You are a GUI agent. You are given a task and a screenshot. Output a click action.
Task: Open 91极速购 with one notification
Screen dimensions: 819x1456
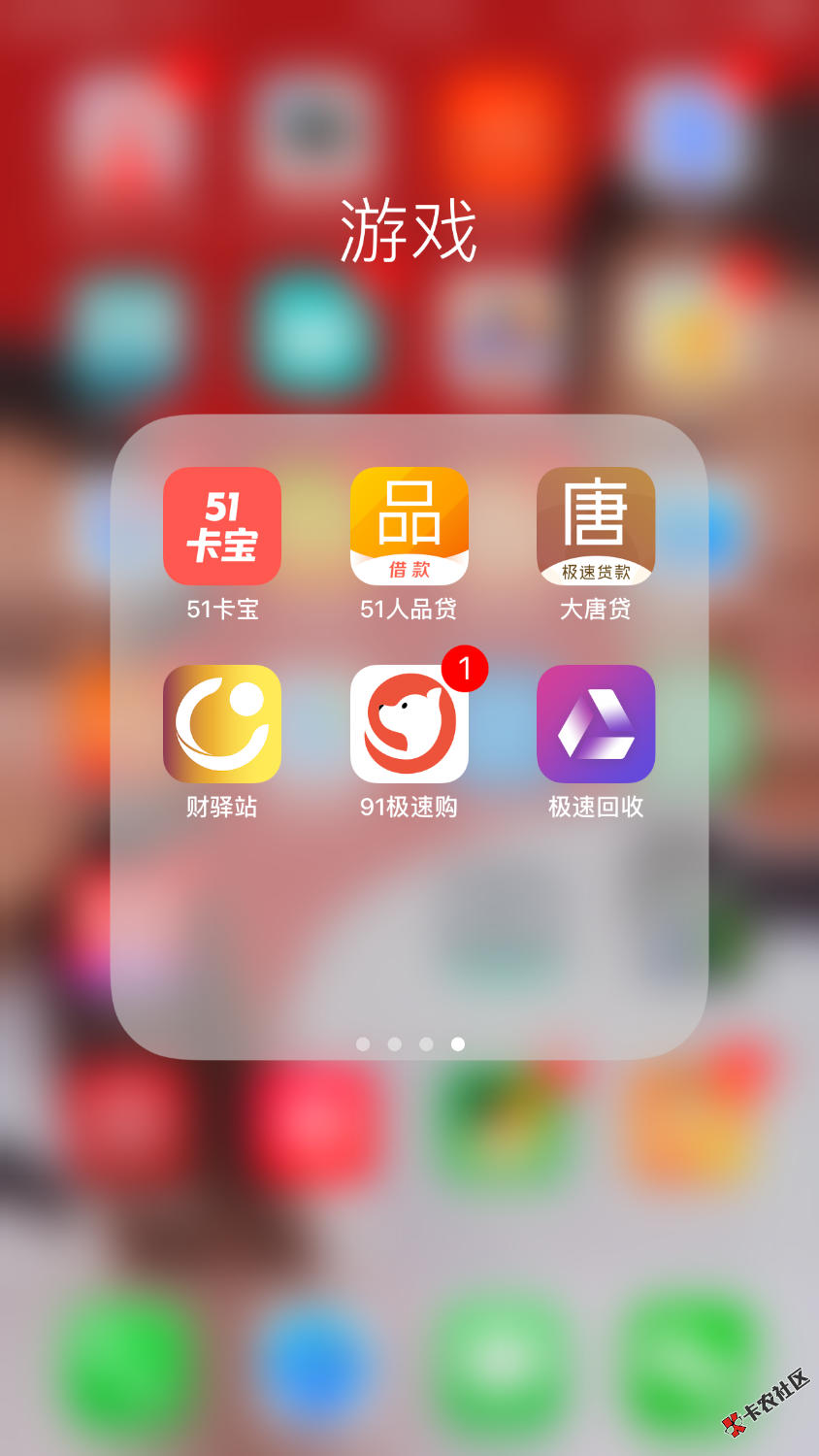pyautogui.click(x=409, y=724)
